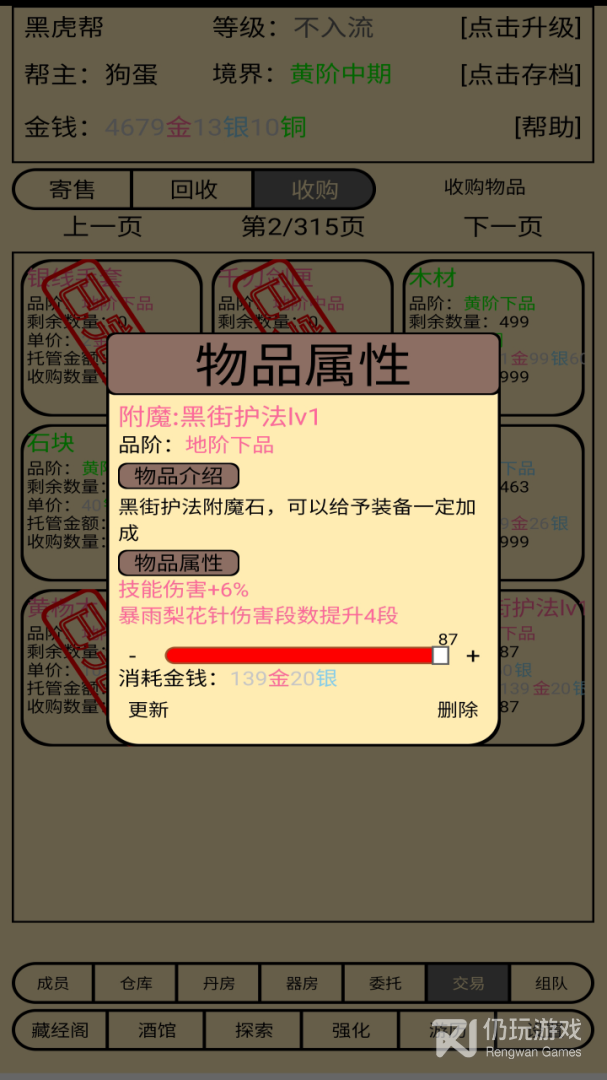Tap 删除 to delete the purchase order
Image resolution: width=607 pixels, height=1080 pixels.
point(457,710)
